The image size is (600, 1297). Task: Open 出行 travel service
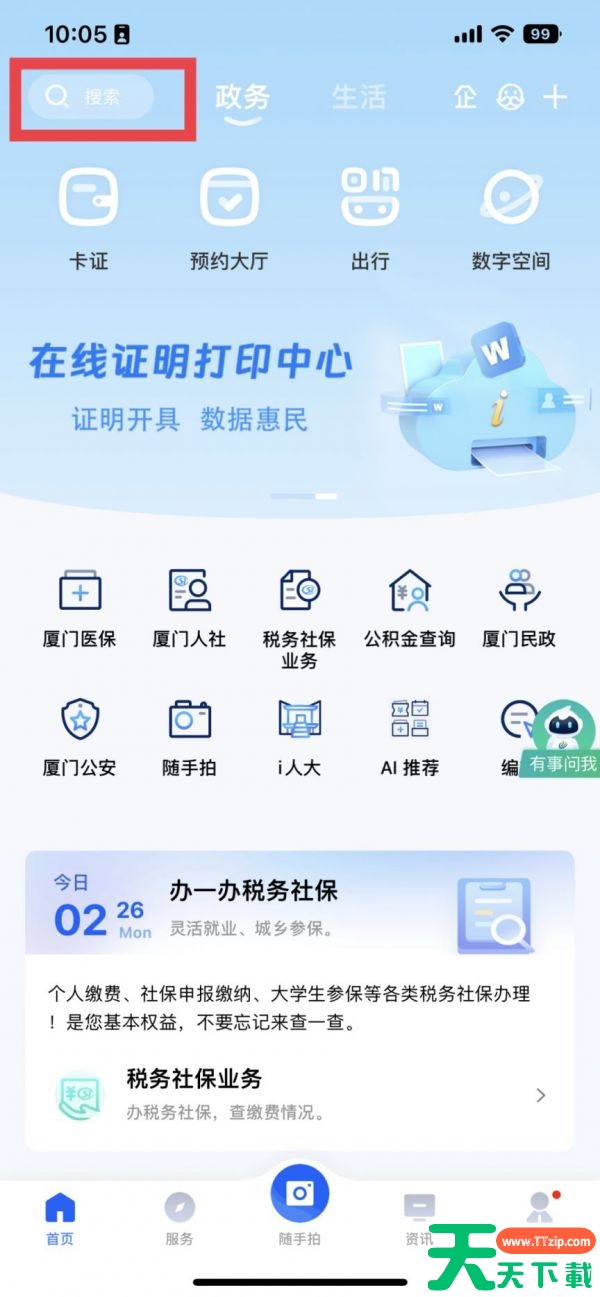pyautogui.click(x=370, y=217)
